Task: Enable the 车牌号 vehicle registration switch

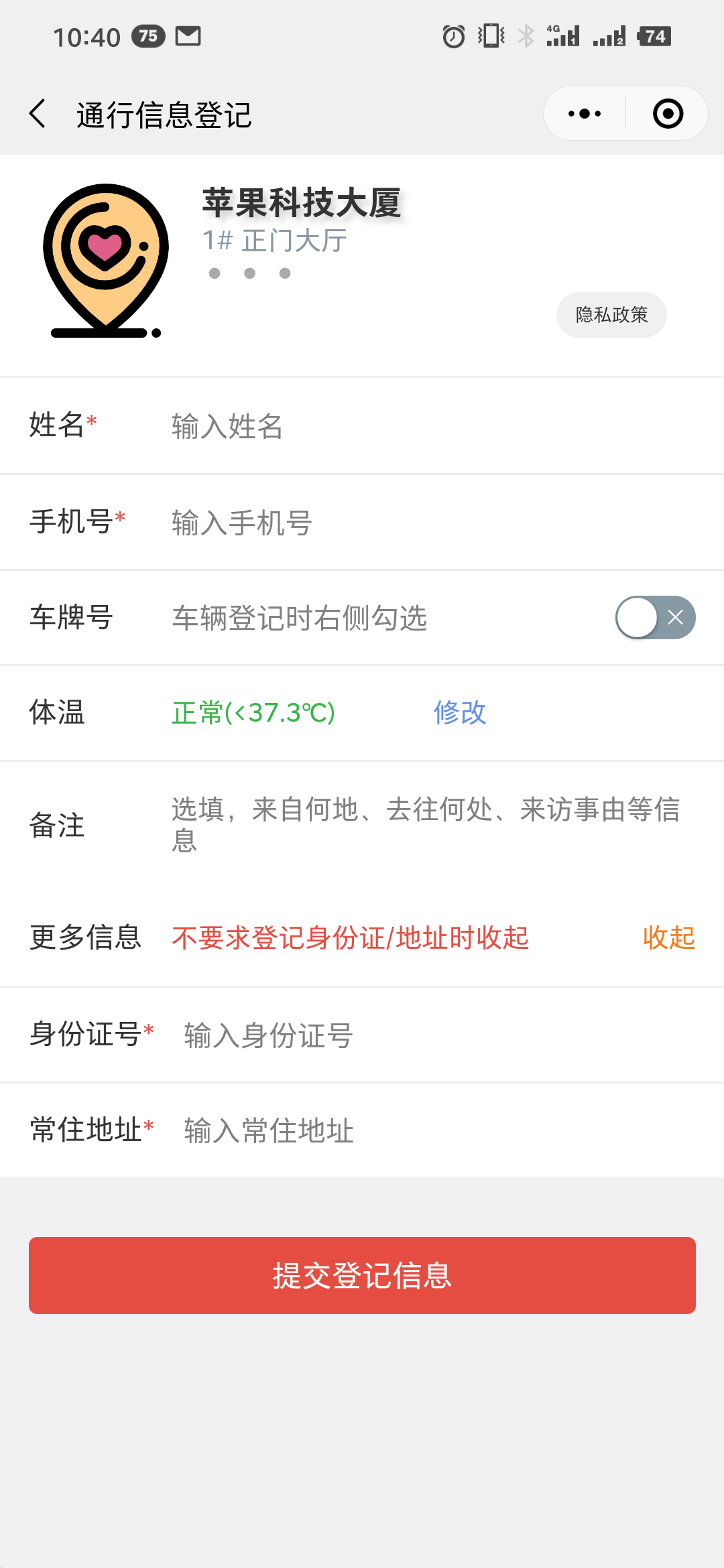Action: click(656, 617)
